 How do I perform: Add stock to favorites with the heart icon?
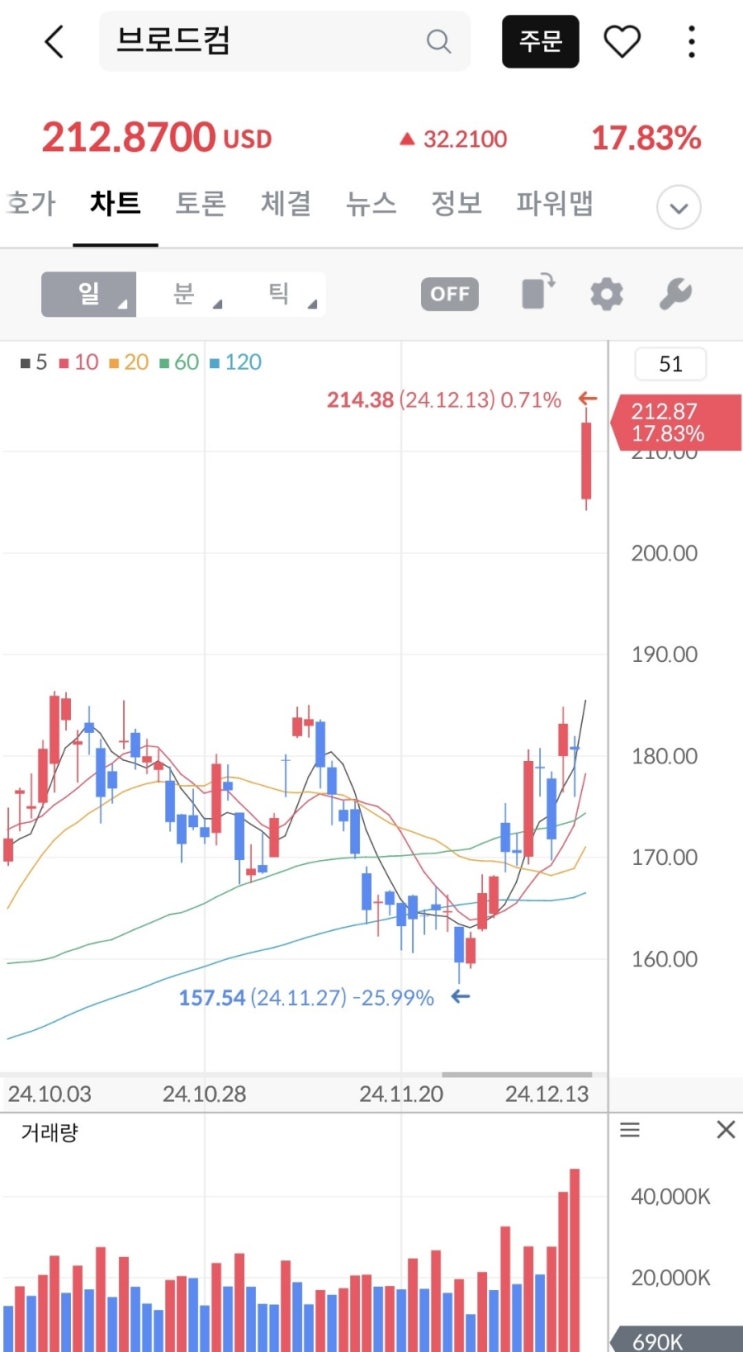tap(622, 42)
